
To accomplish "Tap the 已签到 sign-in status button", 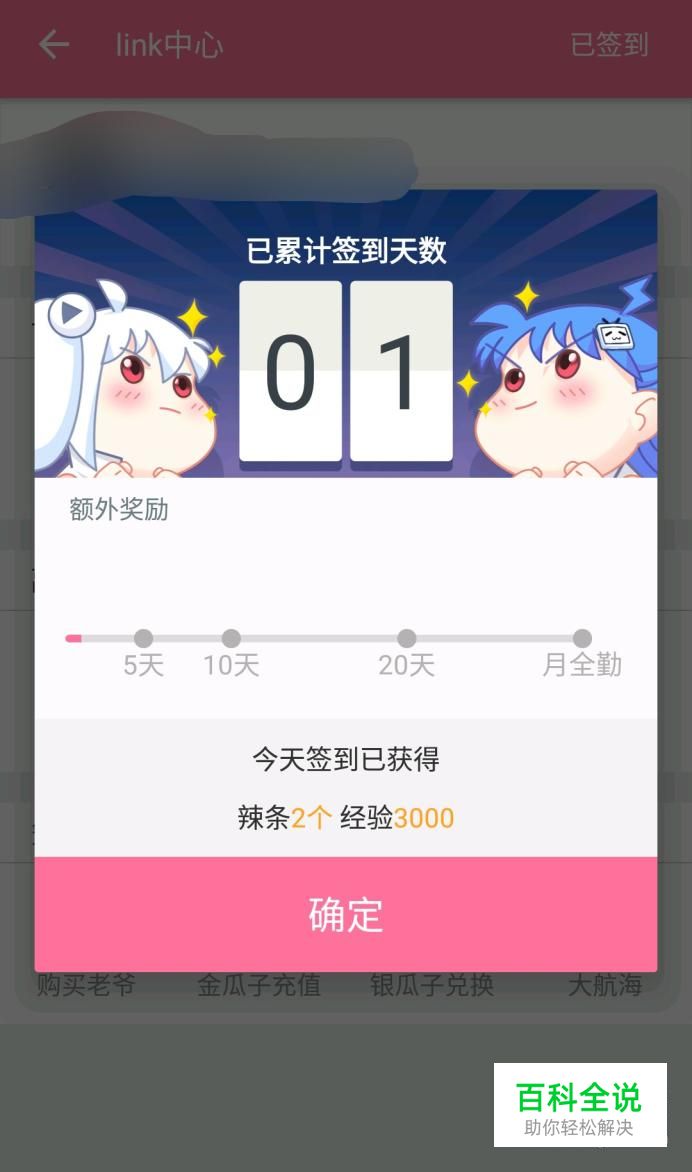I will point(609,45).
